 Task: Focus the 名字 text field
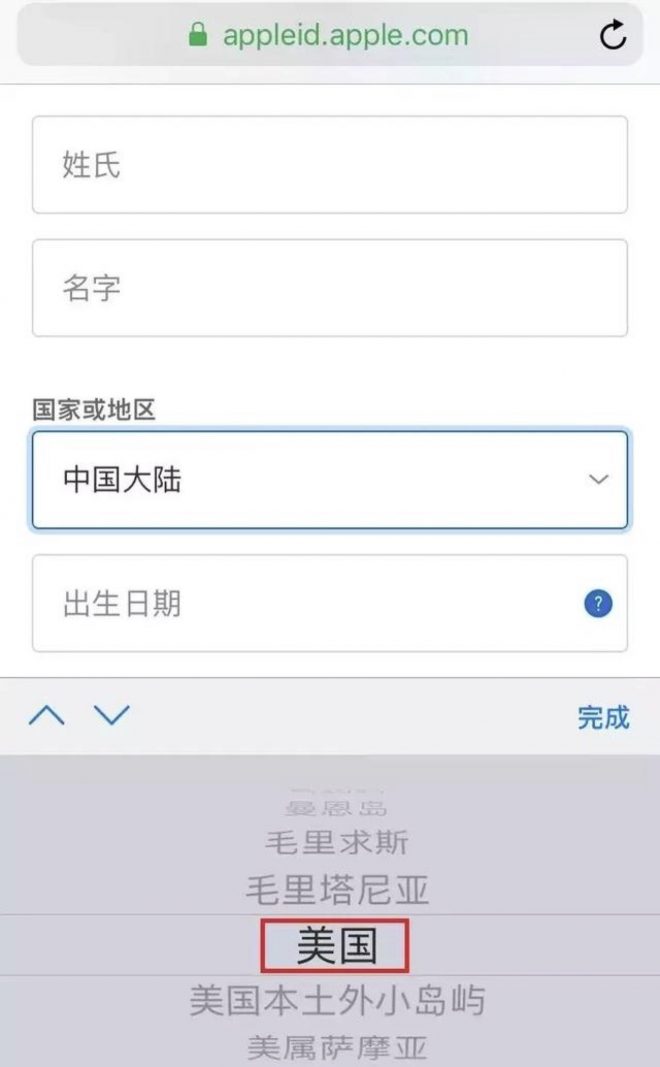coord(330,288)
